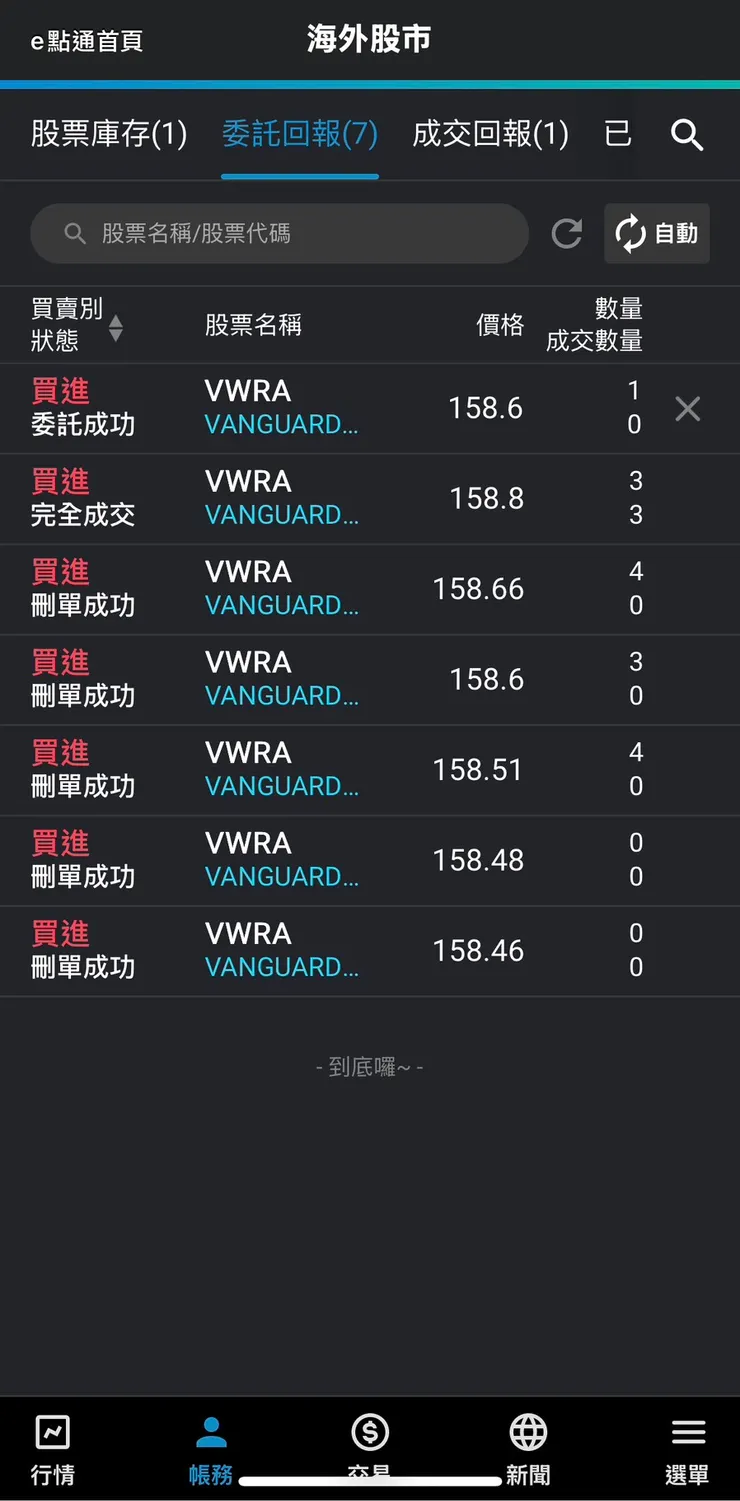Toggle the 買賣別/狀態 column sort arrows
Screen dimensions: 740x1501
pos(118,325)
